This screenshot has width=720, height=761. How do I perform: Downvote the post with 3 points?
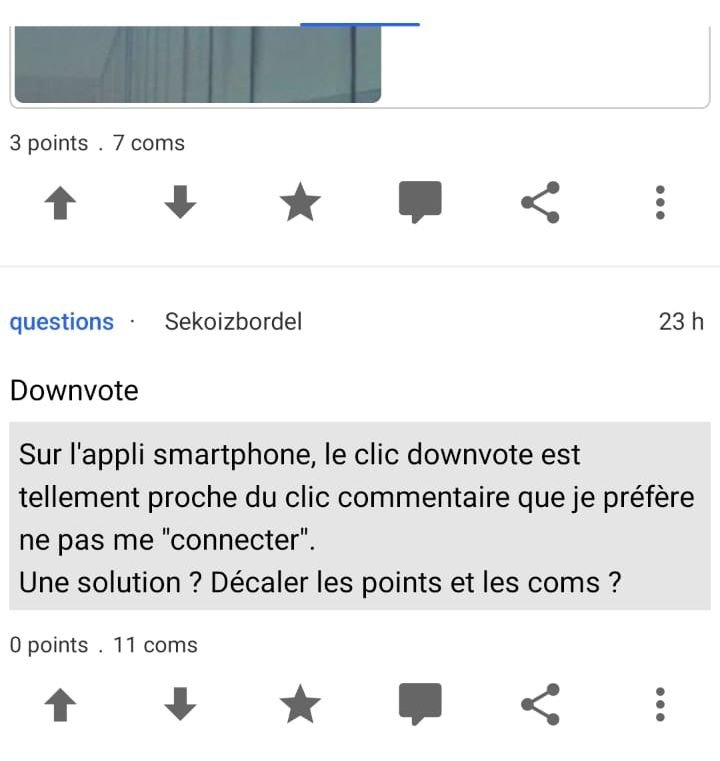click(180, 204)
